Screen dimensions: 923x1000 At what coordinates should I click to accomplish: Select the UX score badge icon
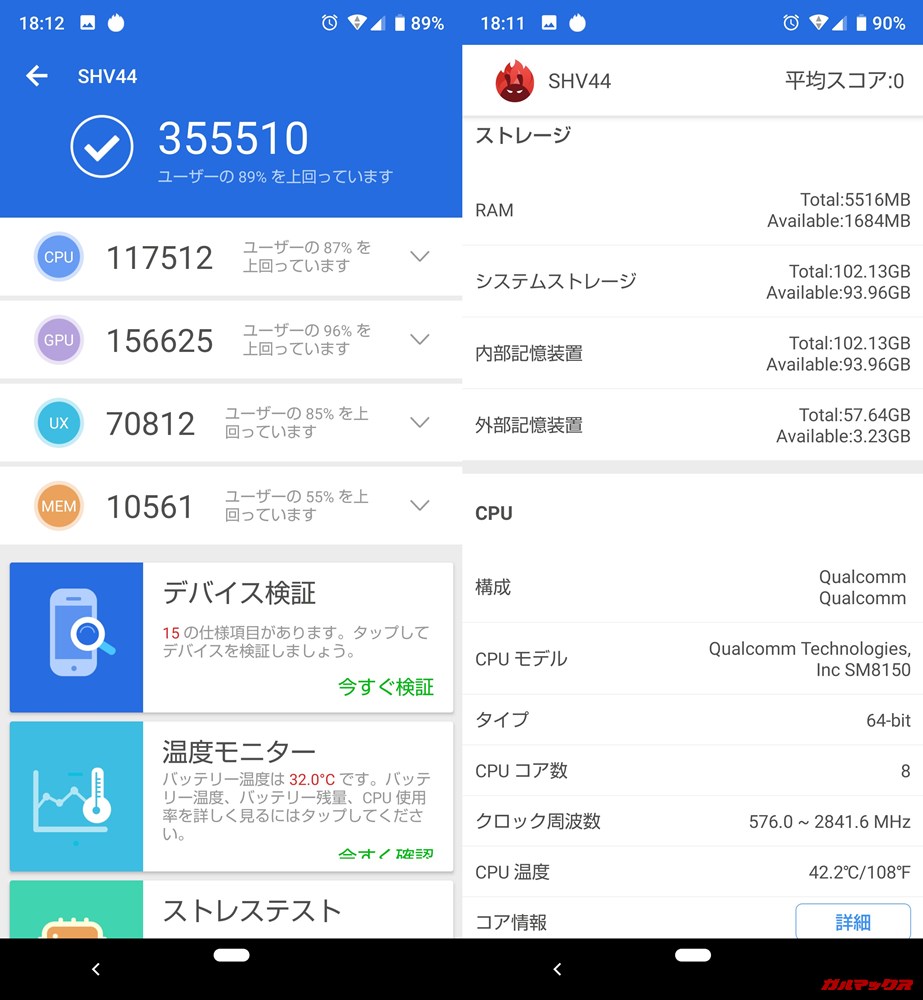click(x=58, y=423)
